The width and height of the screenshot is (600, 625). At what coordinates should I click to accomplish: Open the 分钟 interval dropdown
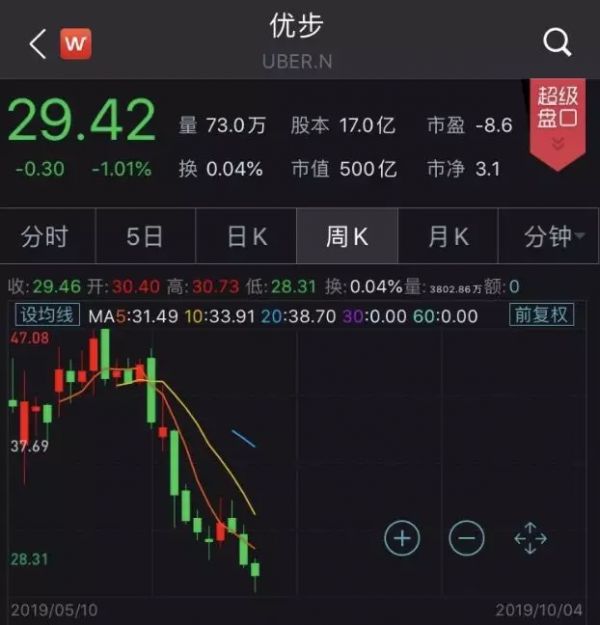tap(554, 237)
